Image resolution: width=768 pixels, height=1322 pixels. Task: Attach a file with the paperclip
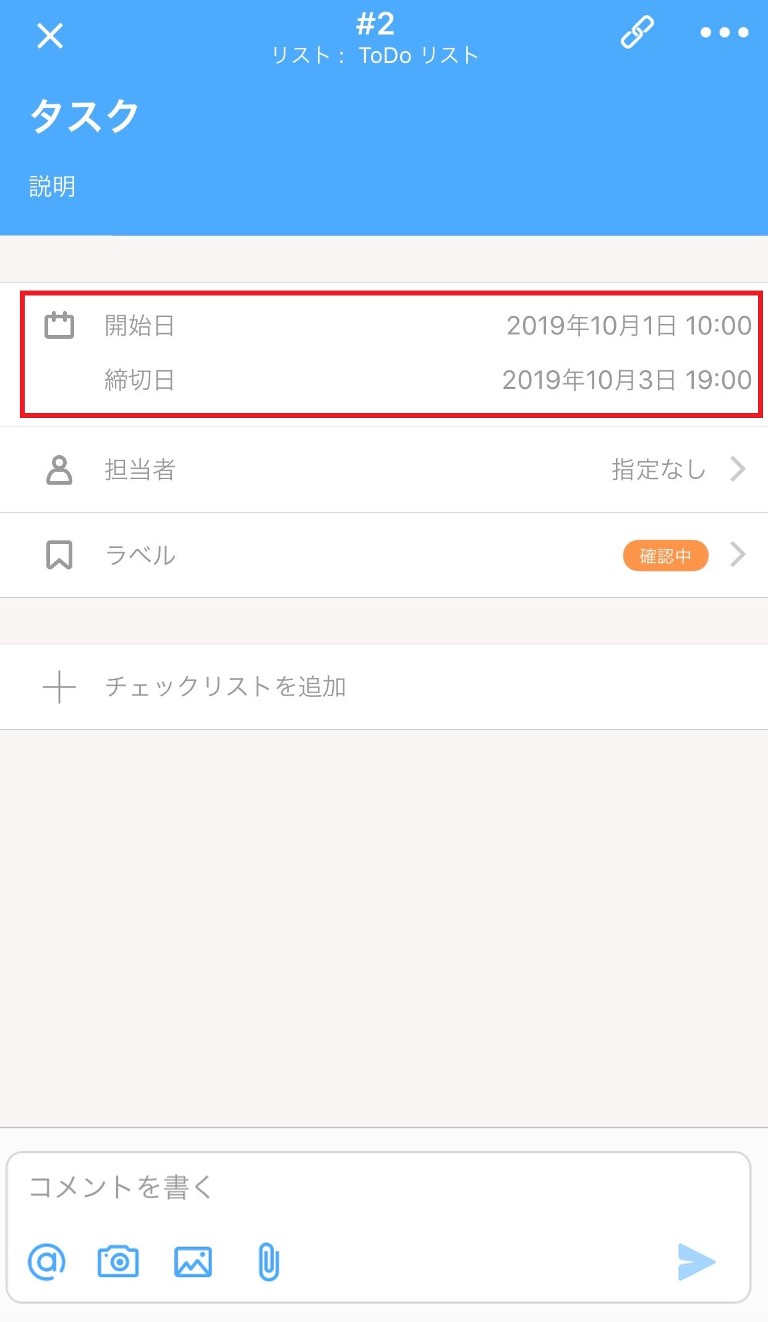pyautogui.click(x=267, y=1262)
